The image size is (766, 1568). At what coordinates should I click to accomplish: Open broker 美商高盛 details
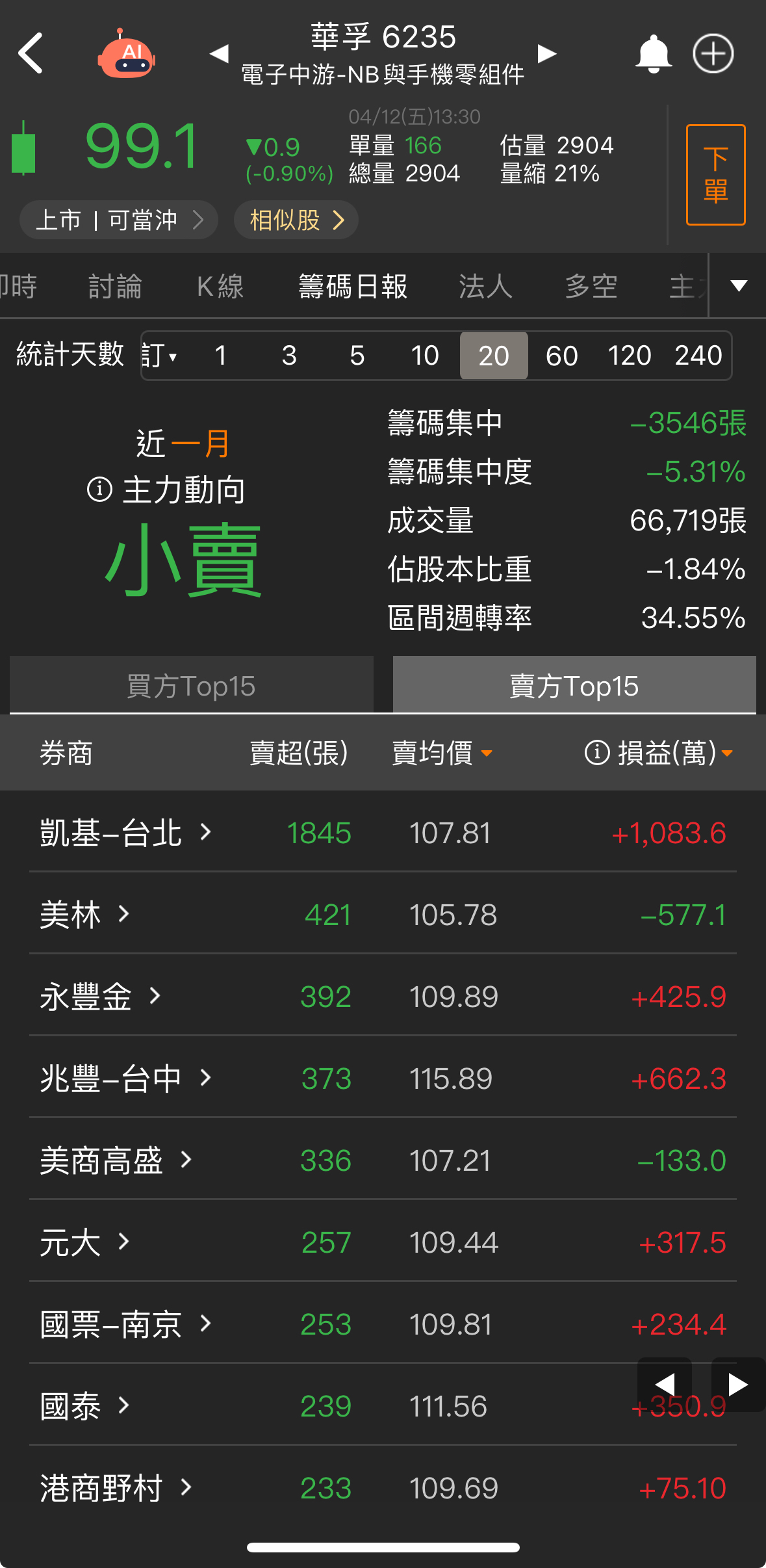click(116, 1160)
